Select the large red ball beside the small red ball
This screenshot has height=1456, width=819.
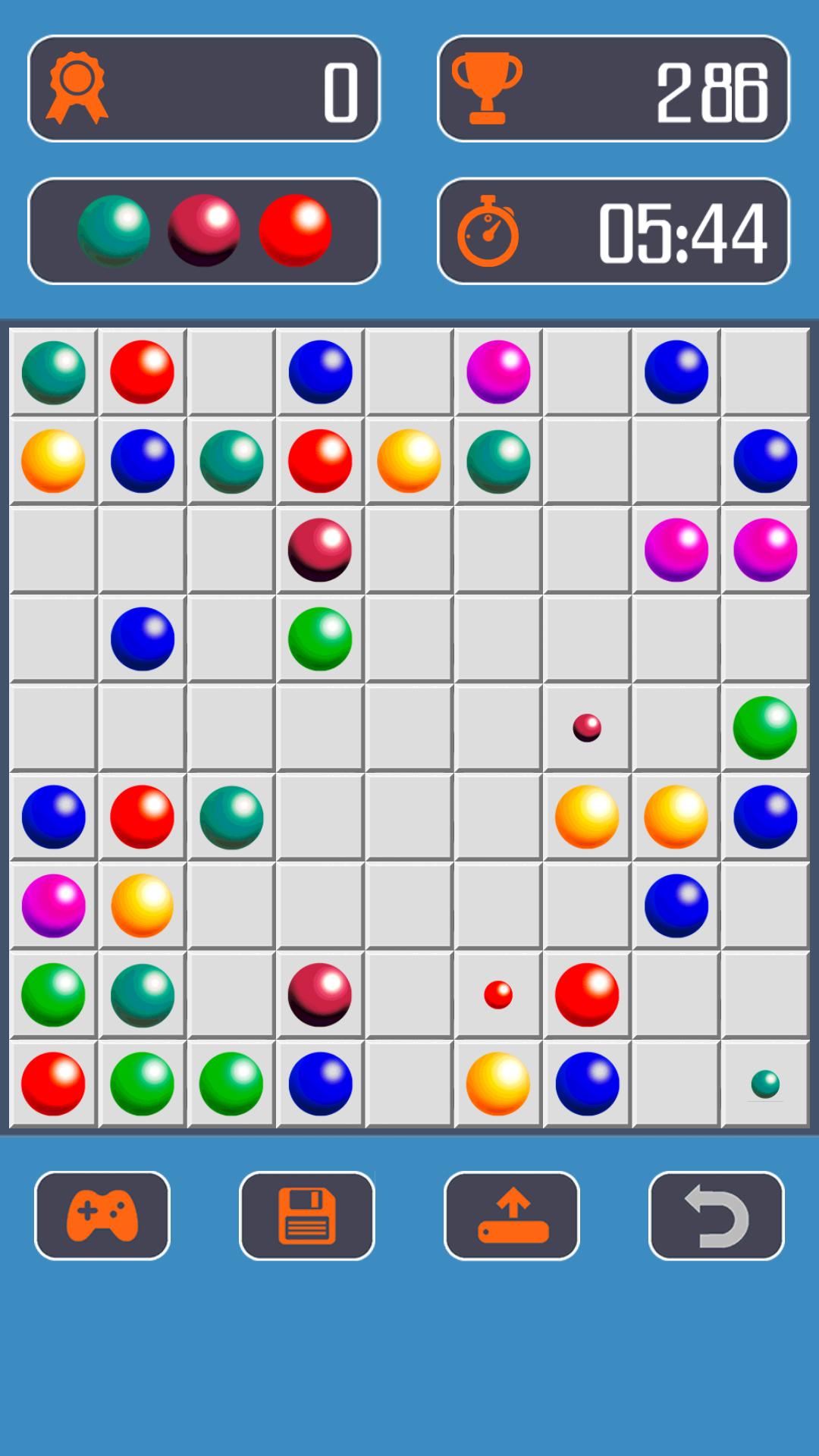(587, 994)
